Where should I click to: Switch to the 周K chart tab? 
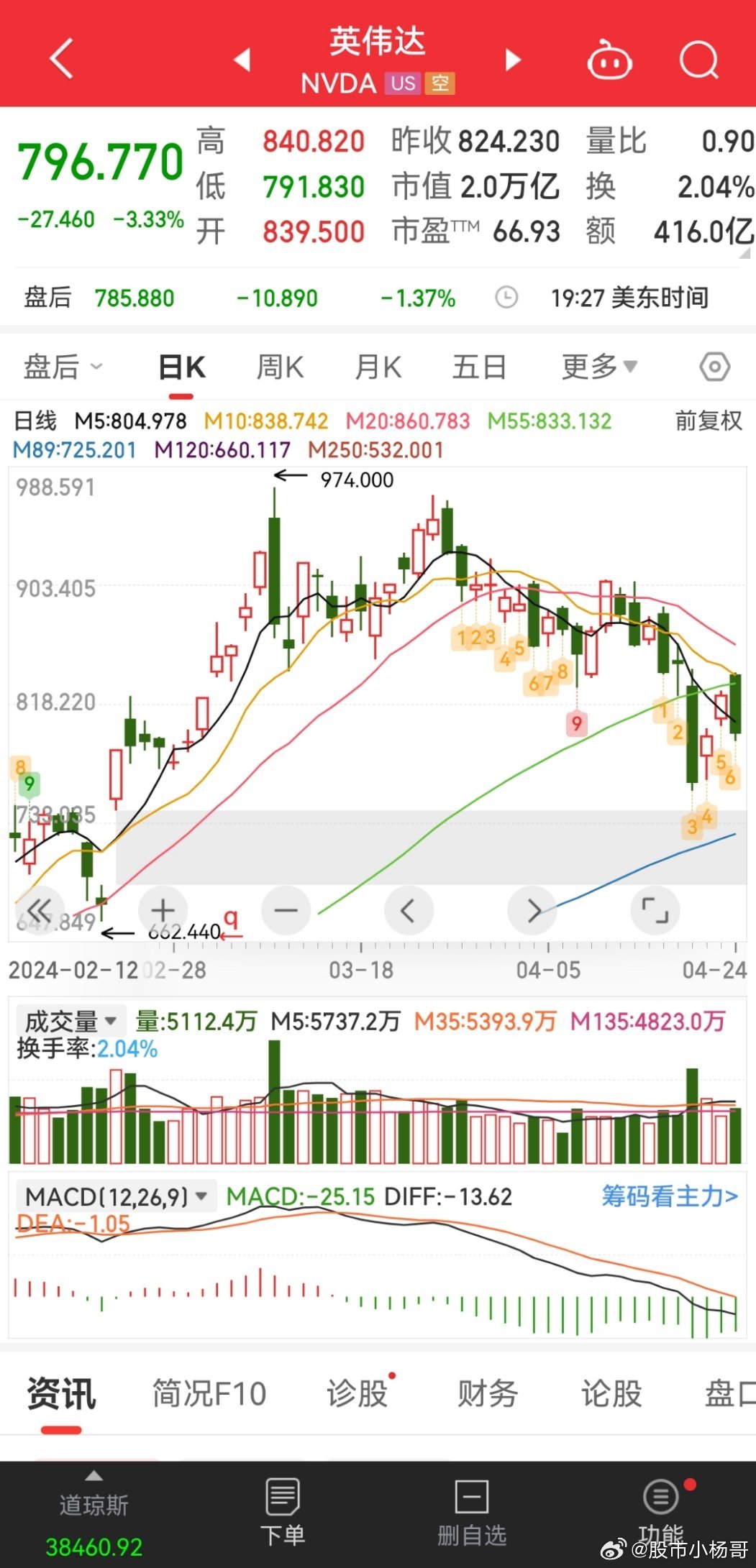point(280,367)
